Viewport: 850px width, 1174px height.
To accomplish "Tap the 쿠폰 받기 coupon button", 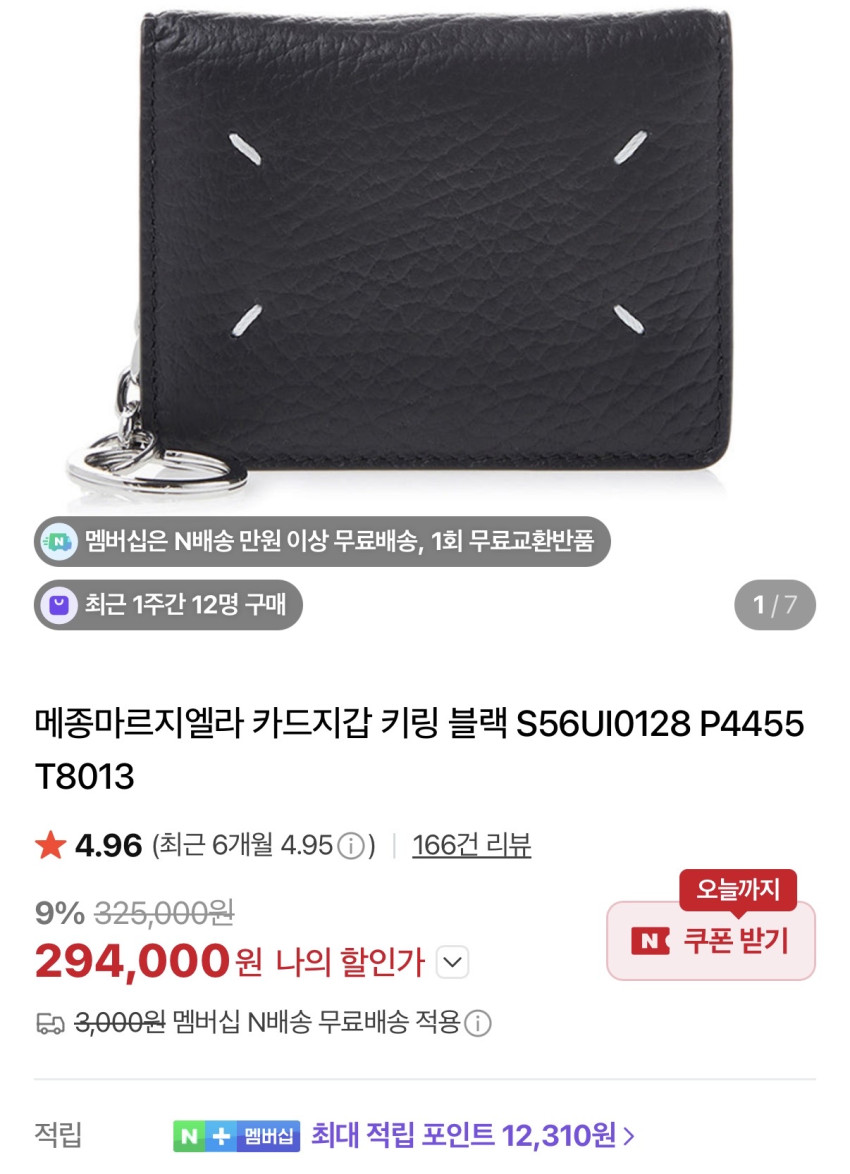I will coord(711,940).
